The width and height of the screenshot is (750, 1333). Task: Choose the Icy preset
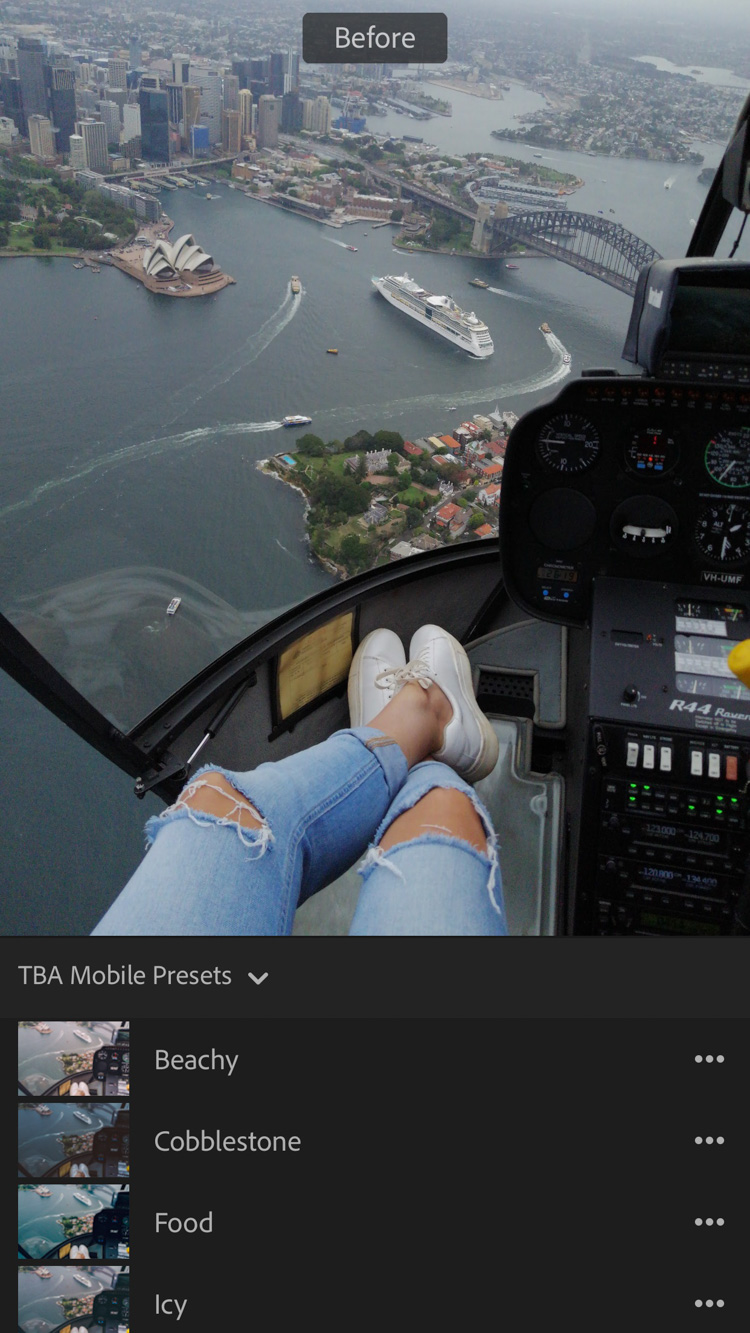click(x=170, y=1303)
